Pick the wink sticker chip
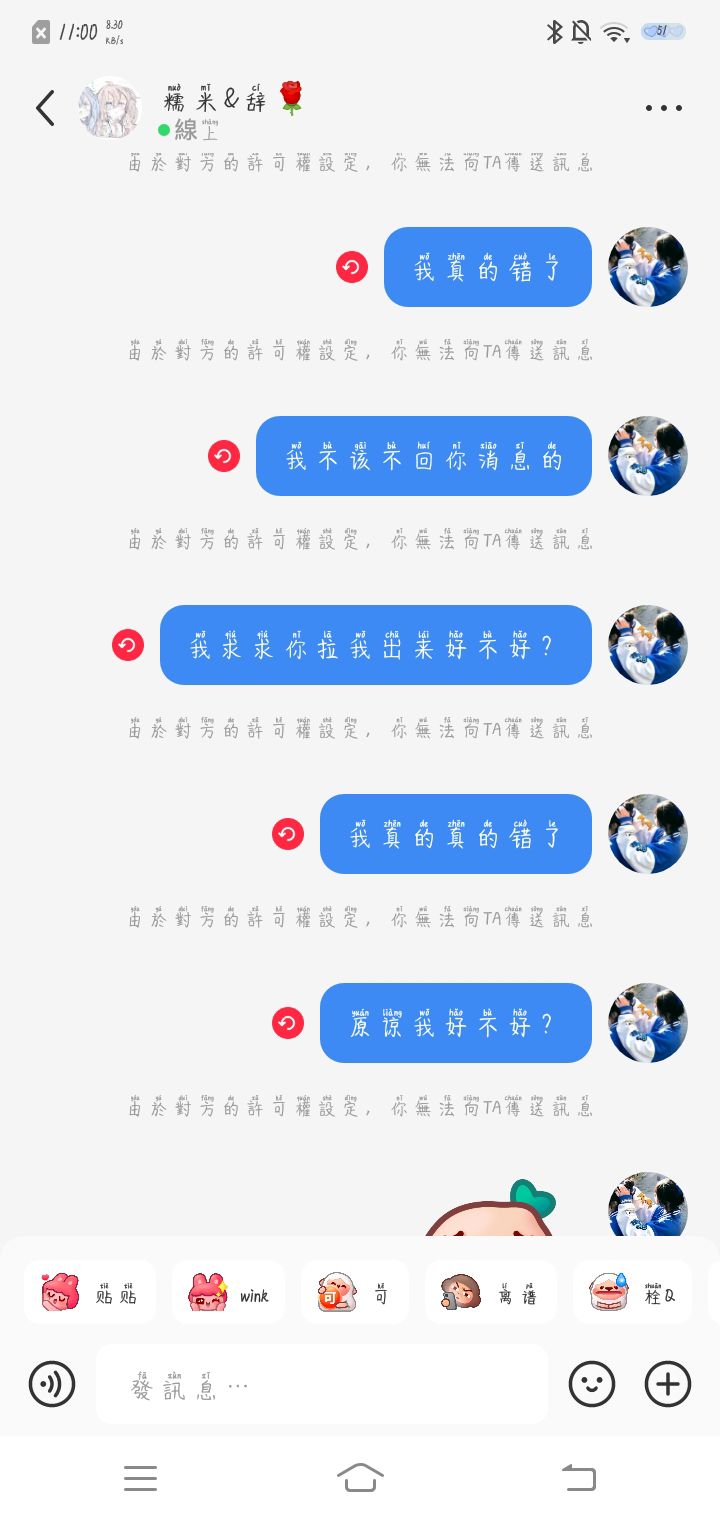 [x=228, y=1292]
